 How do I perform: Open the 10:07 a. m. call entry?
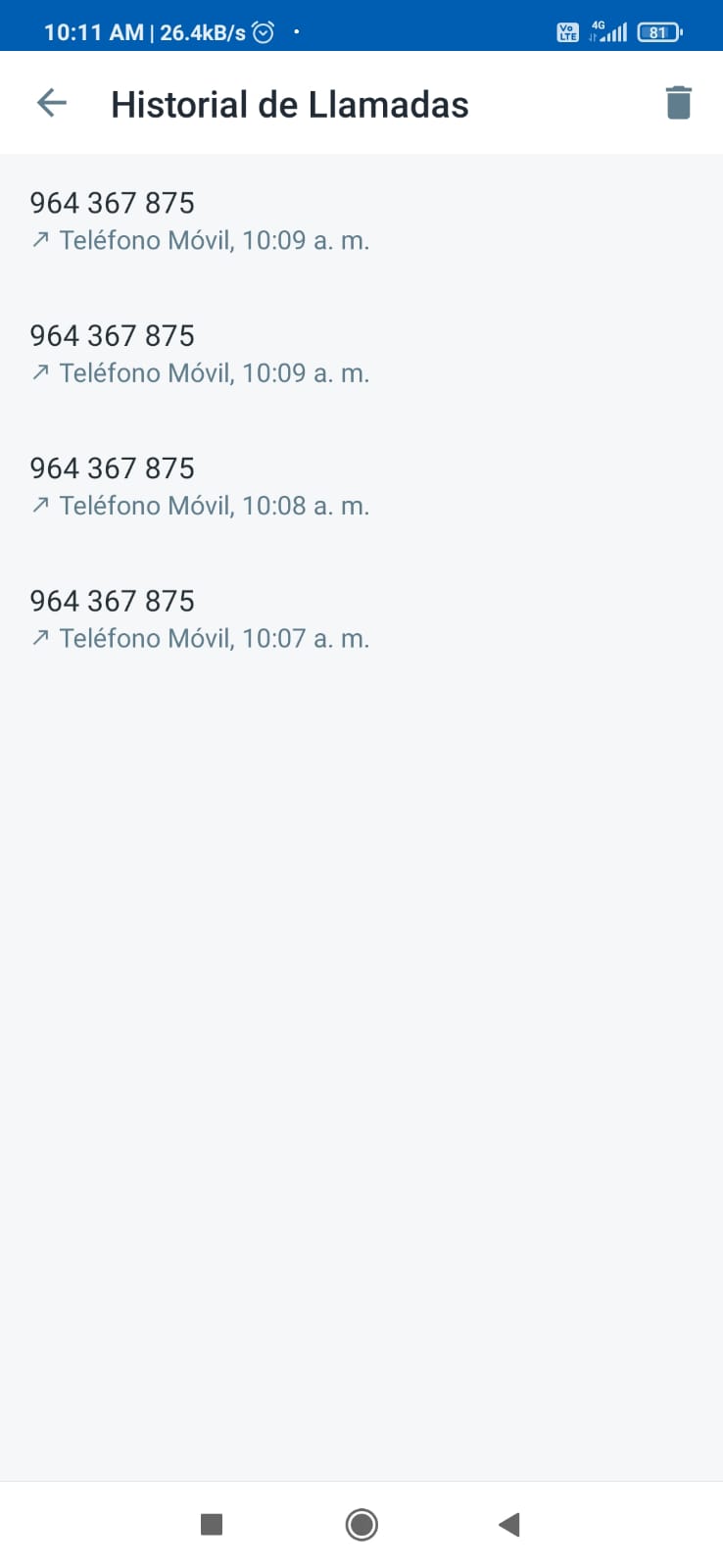coord(361,619)
